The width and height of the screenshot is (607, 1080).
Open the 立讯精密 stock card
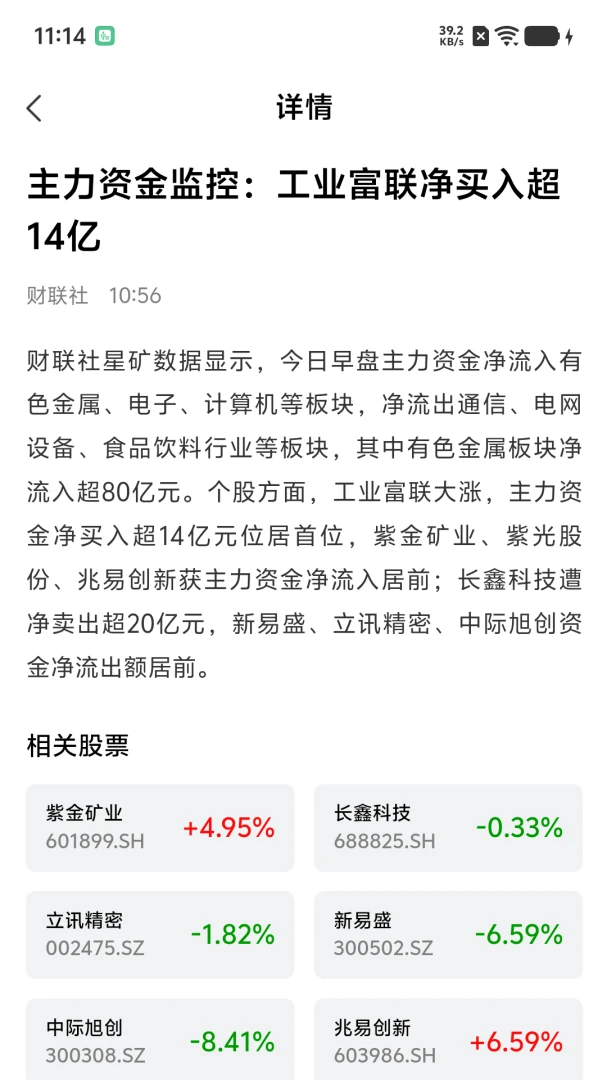click(160, 935)
